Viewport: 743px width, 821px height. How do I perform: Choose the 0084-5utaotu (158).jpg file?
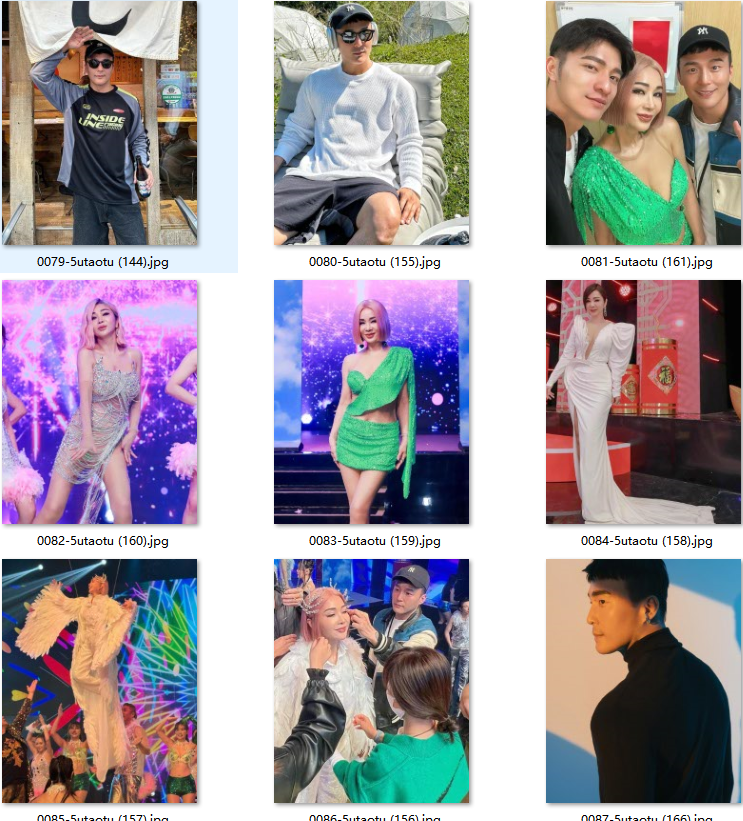tap(644, 402)
